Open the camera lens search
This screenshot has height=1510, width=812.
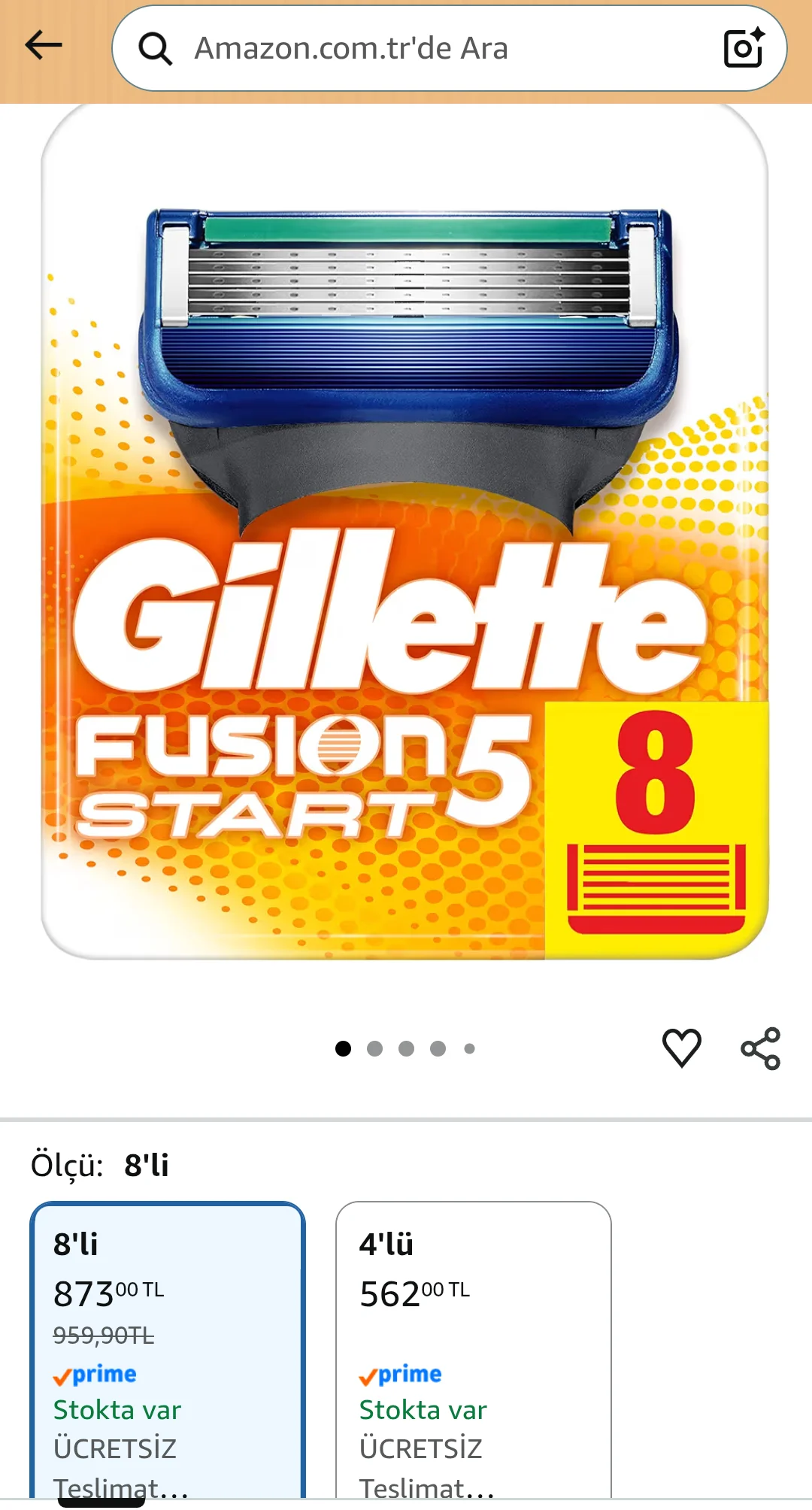744,48
